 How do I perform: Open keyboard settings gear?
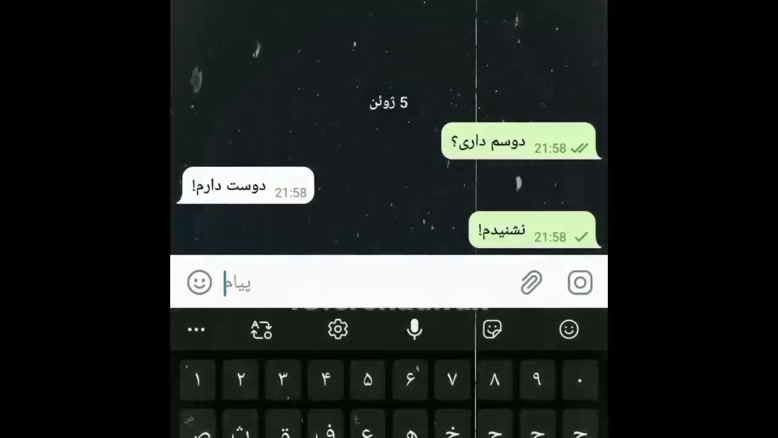click(x=338, y=329)
